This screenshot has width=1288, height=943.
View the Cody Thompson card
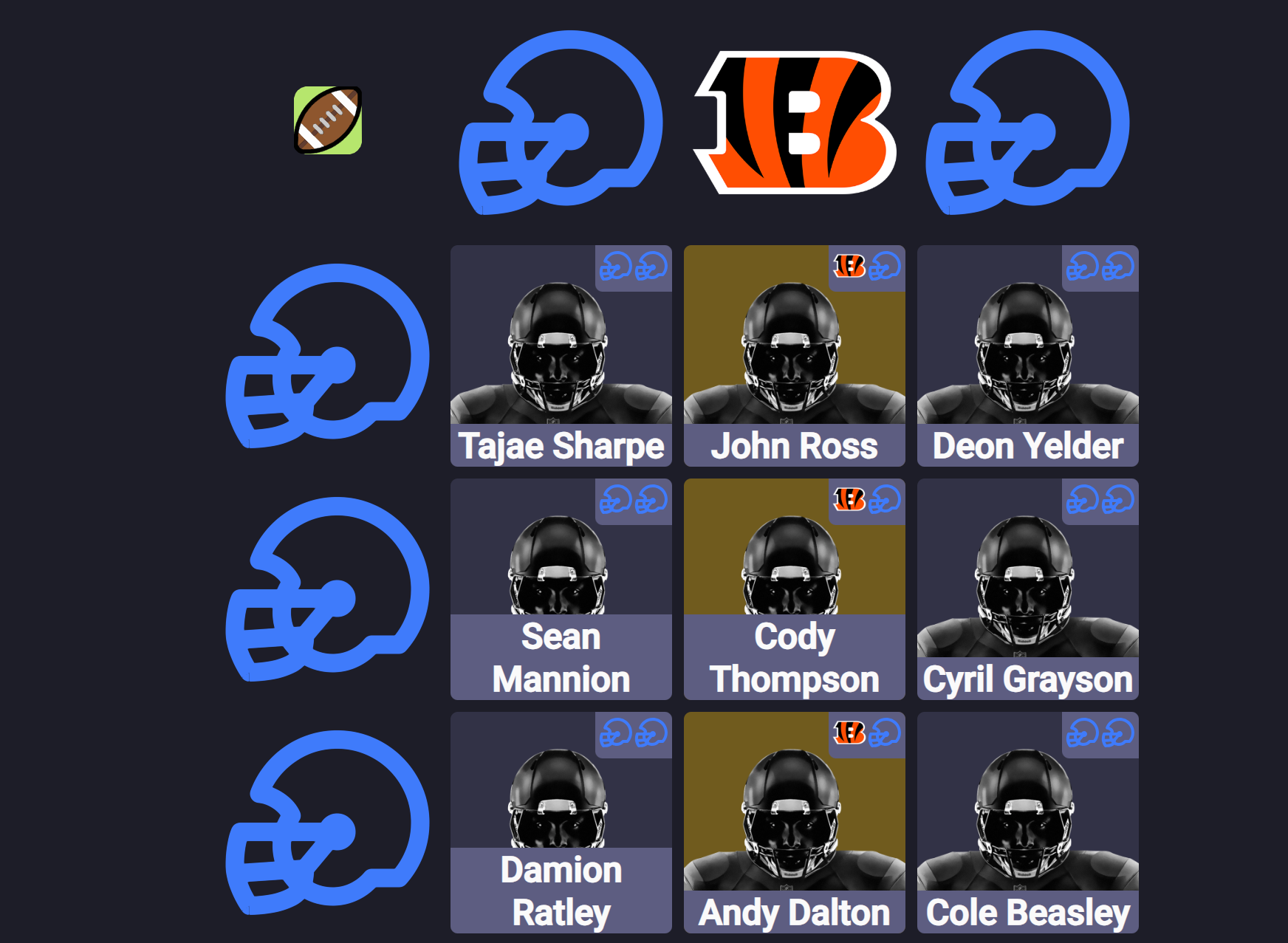click(x=794, y=589)
